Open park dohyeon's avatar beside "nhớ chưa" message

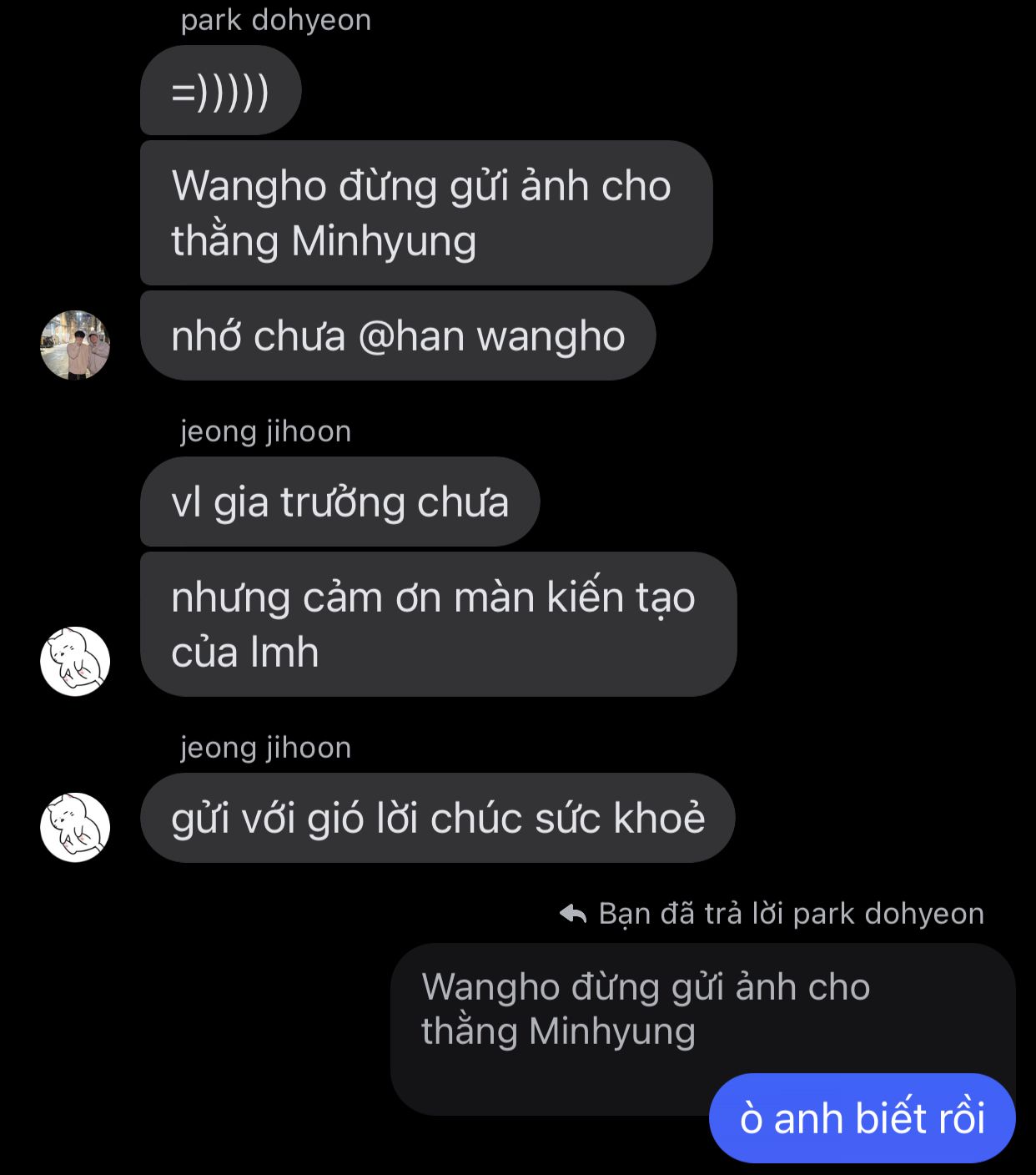point(75,345)
